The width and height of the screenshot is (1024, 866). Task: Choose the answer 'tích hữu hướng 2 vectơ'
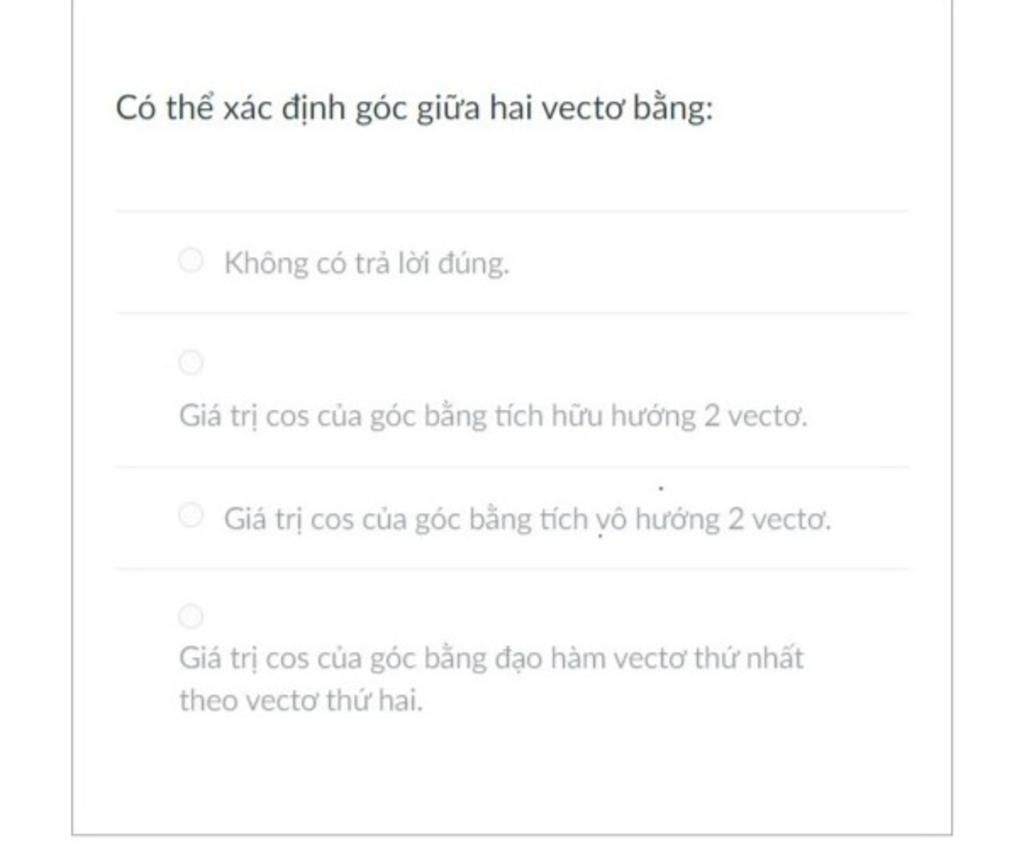pos(191,363)
